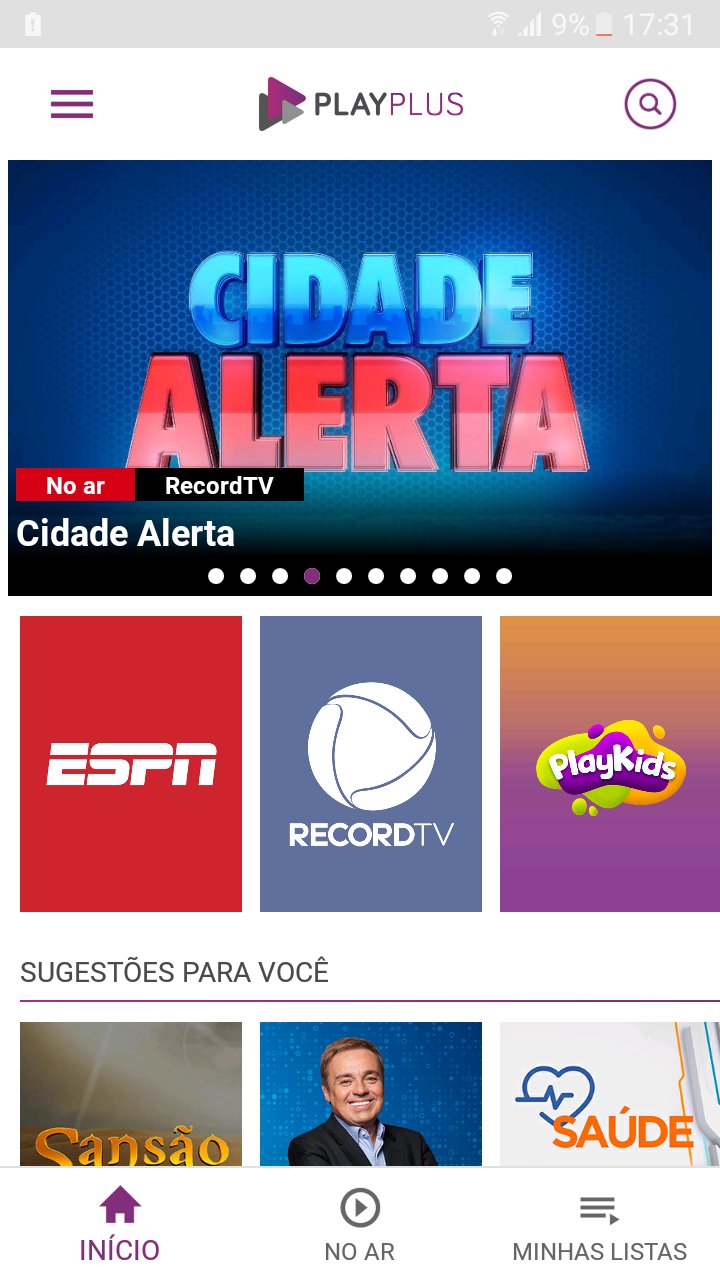Open the Gugu program thumbnail
This screenshot has height=1280, width=720.
coord(370,1100)
